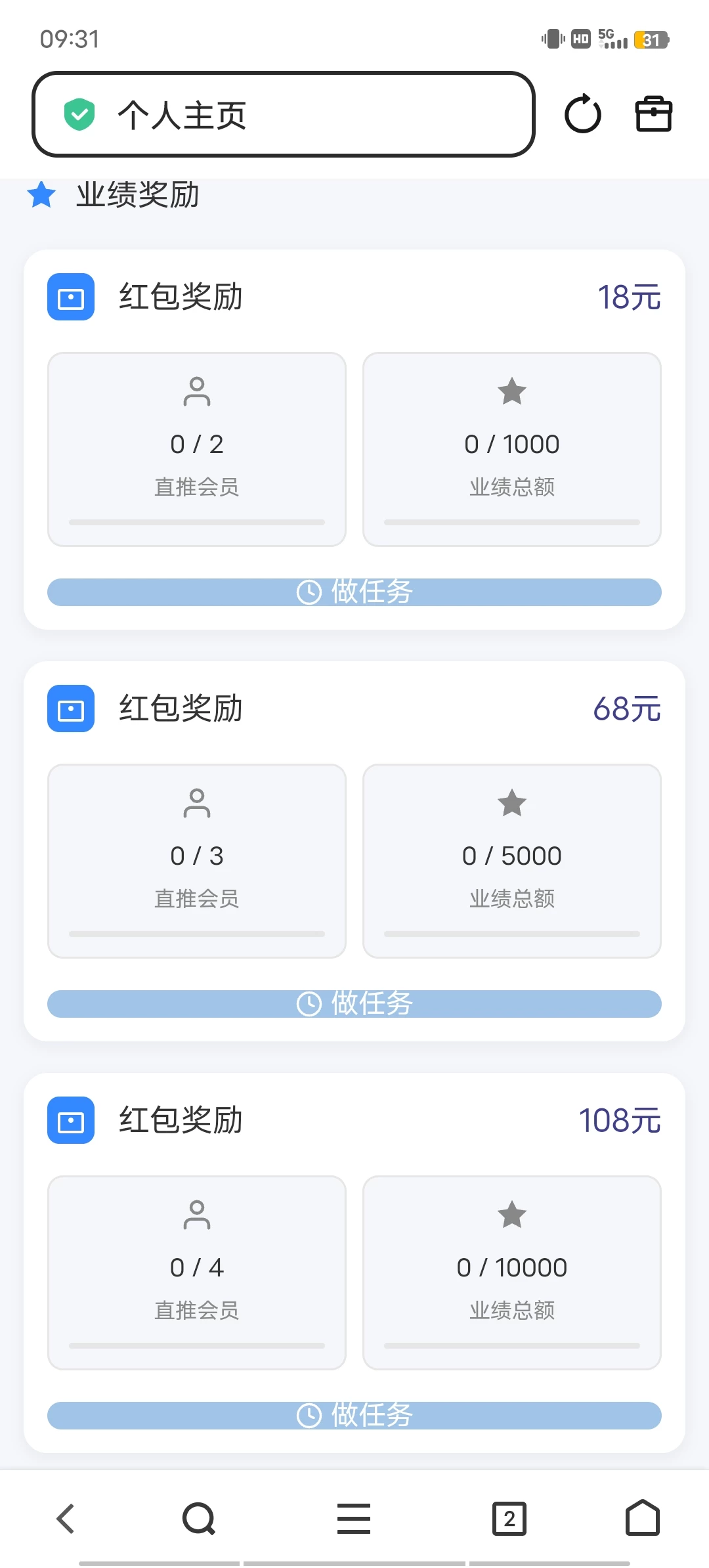Screen dimensions: 709x1568
Task: Tap 做任务 on the 68元 card
Action: click(354, 1003)
